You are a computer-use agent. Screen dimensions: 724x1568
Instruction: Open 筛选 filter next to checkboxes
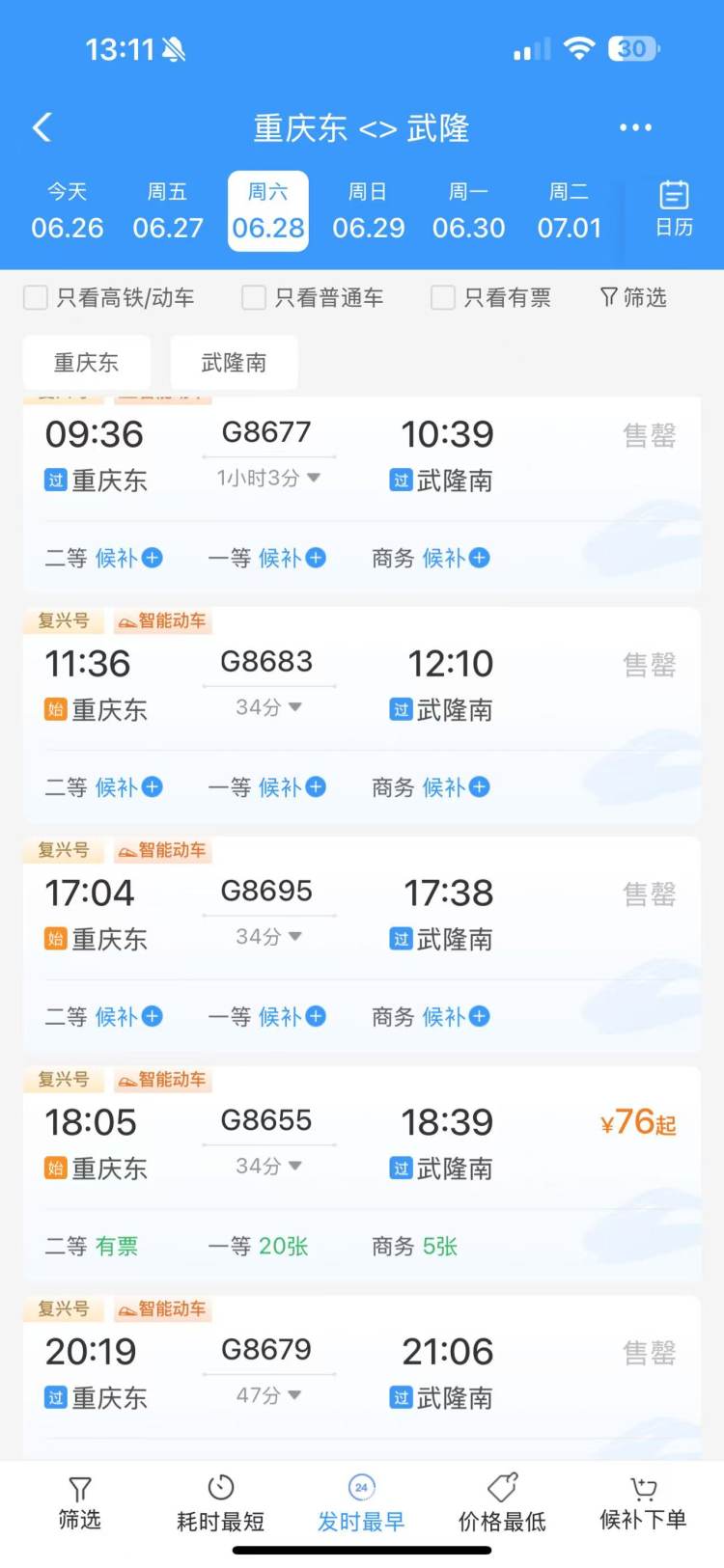(x=633, y=297)
